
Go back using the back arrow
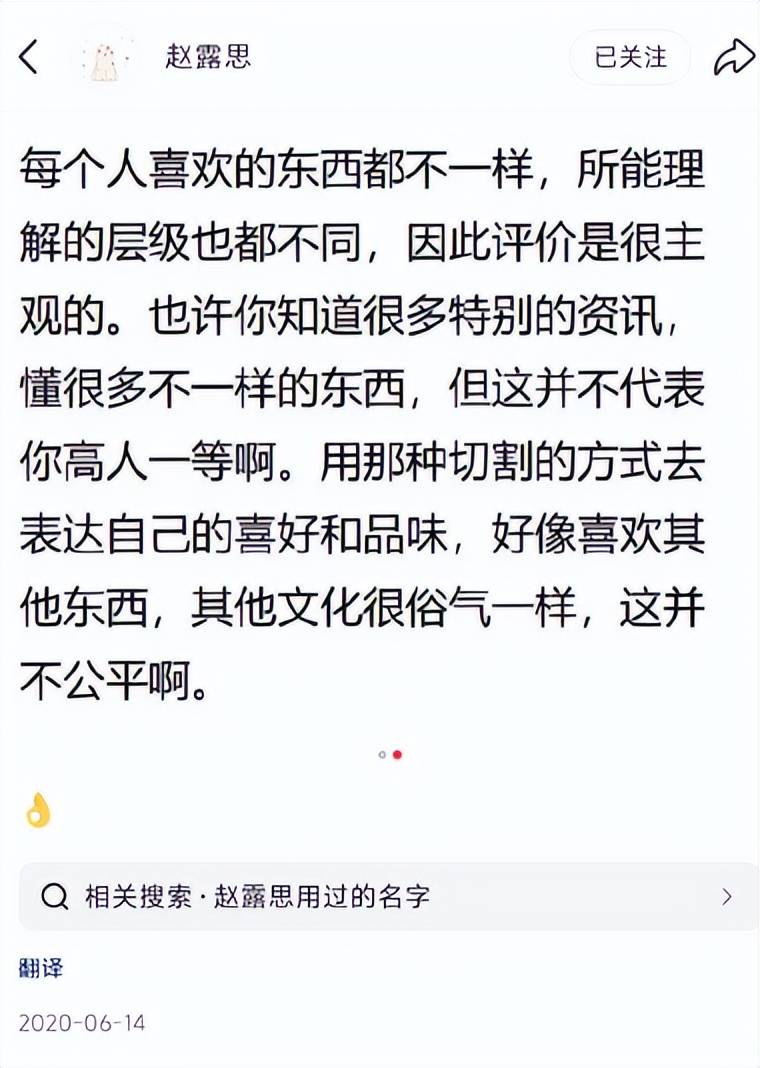[x=29, y=57]
